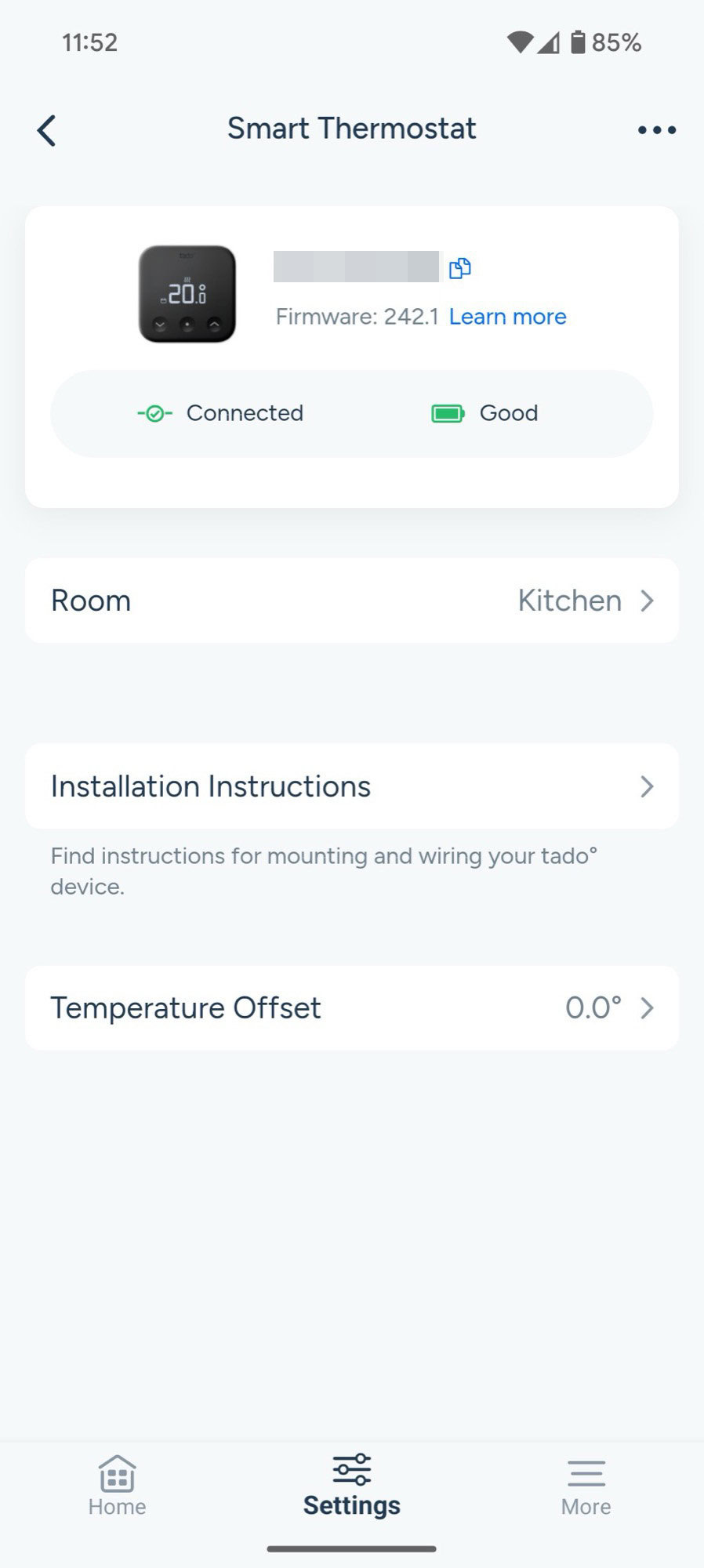
Task: Go back from Smart Thermostat screen
Action: click(47, 130)
